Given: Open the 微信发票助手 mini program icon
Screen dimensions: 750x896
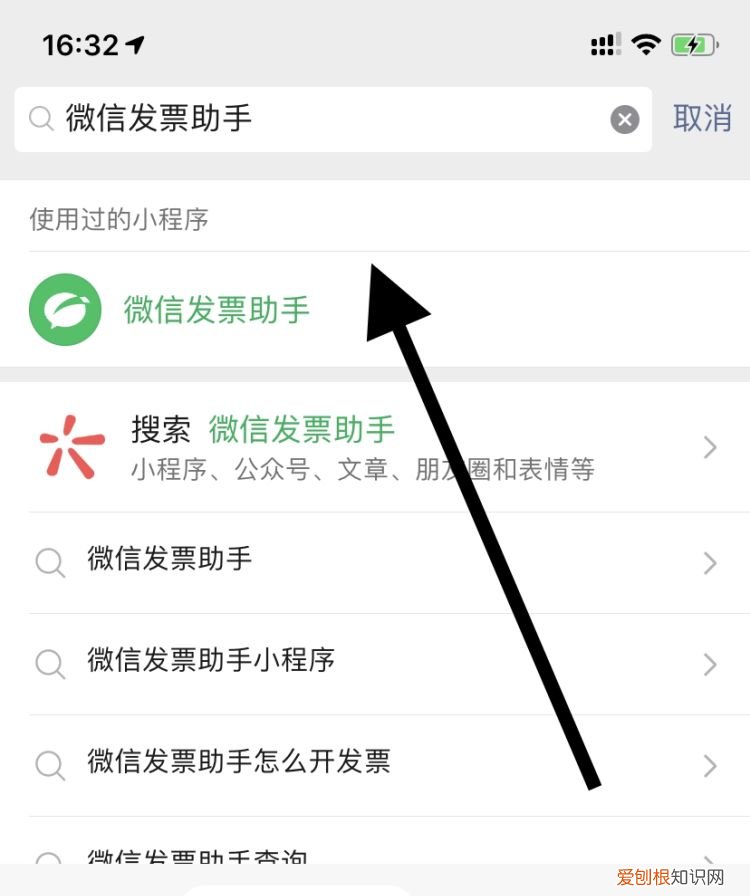Looking at the screenshot, I should (x=64, y=308).
